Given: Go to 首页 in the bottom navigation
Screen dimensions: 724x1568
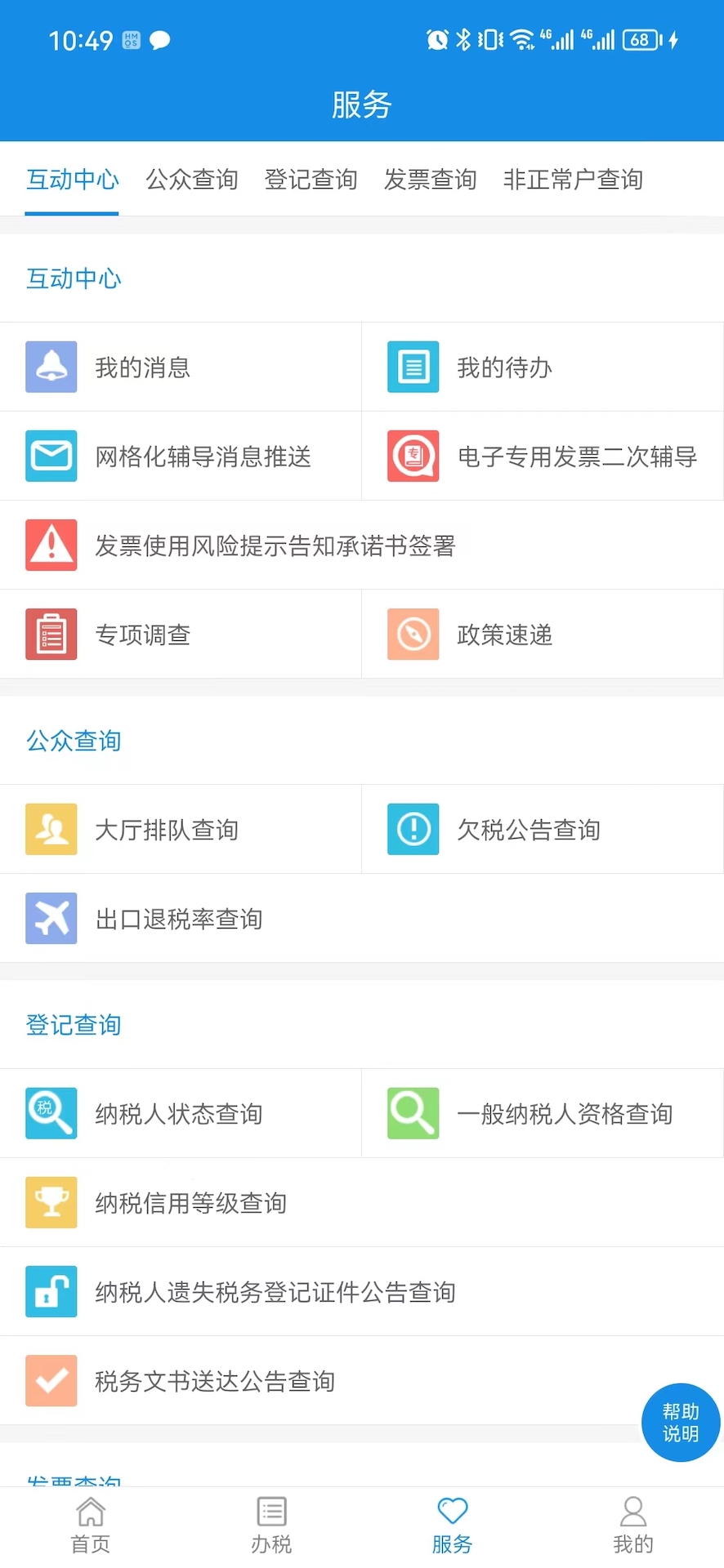Looking at the screenshot, I should pyautogui.click(x=90, y=1524).
